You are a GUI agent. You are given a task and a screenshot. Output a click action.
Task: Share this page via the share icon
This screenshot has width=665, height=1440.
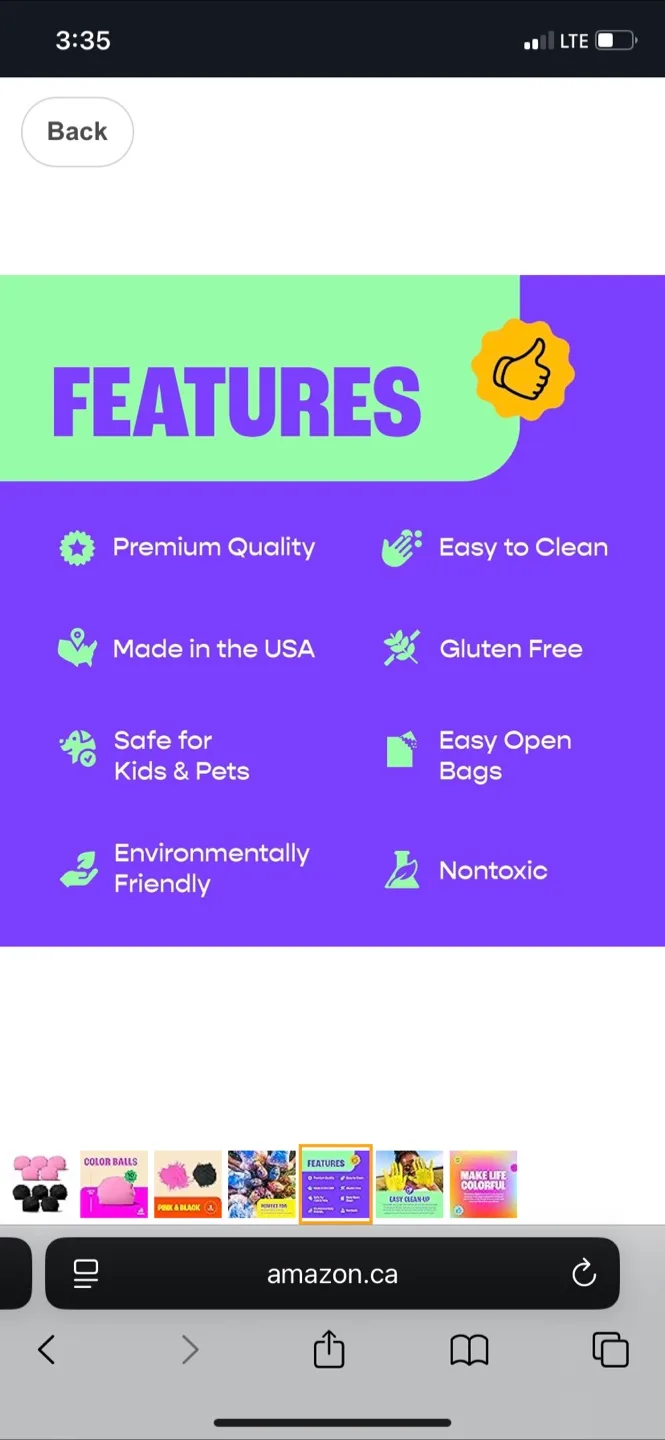click(x=329, y=1350)
